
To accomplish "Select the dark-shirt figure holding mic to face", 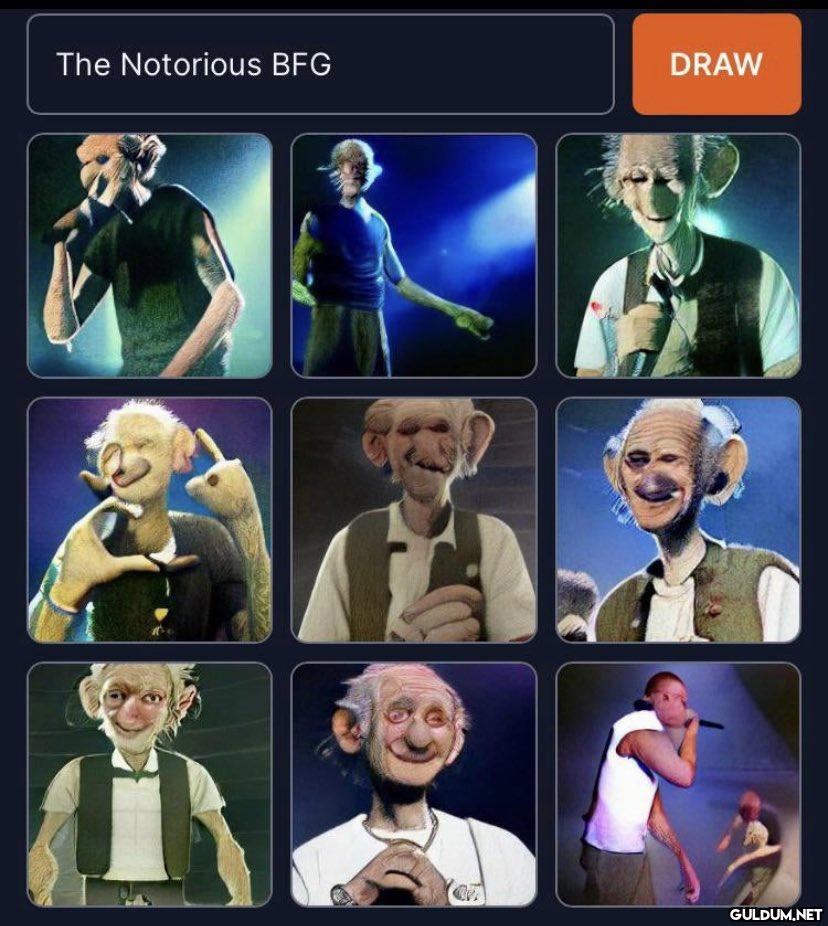I will 149,256.
